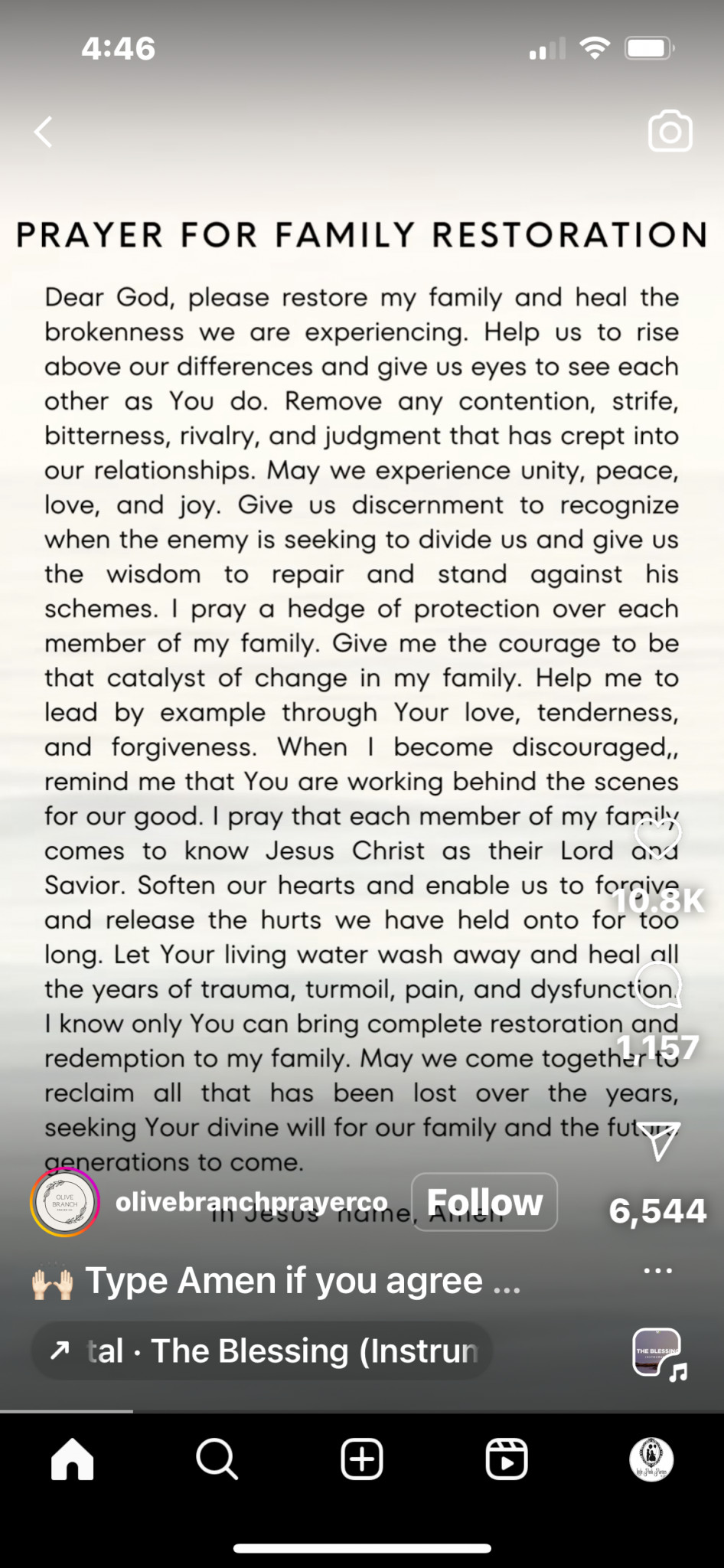The image size is (724, 1568).
Task: Open The Blessing audio thumbnail
Action: click(657, 1352)
